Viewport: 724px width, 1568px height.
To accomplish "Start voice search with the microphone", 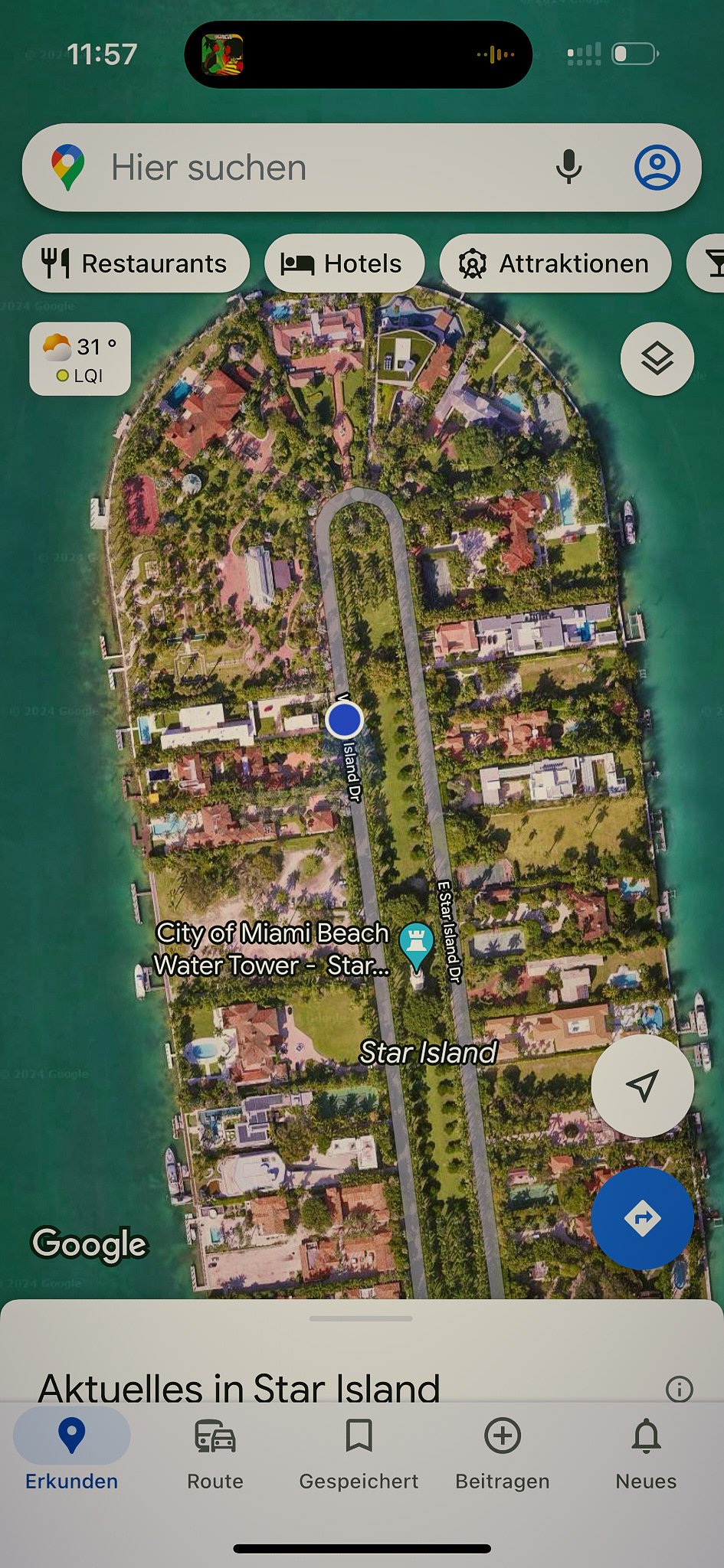I will (568, 168).
